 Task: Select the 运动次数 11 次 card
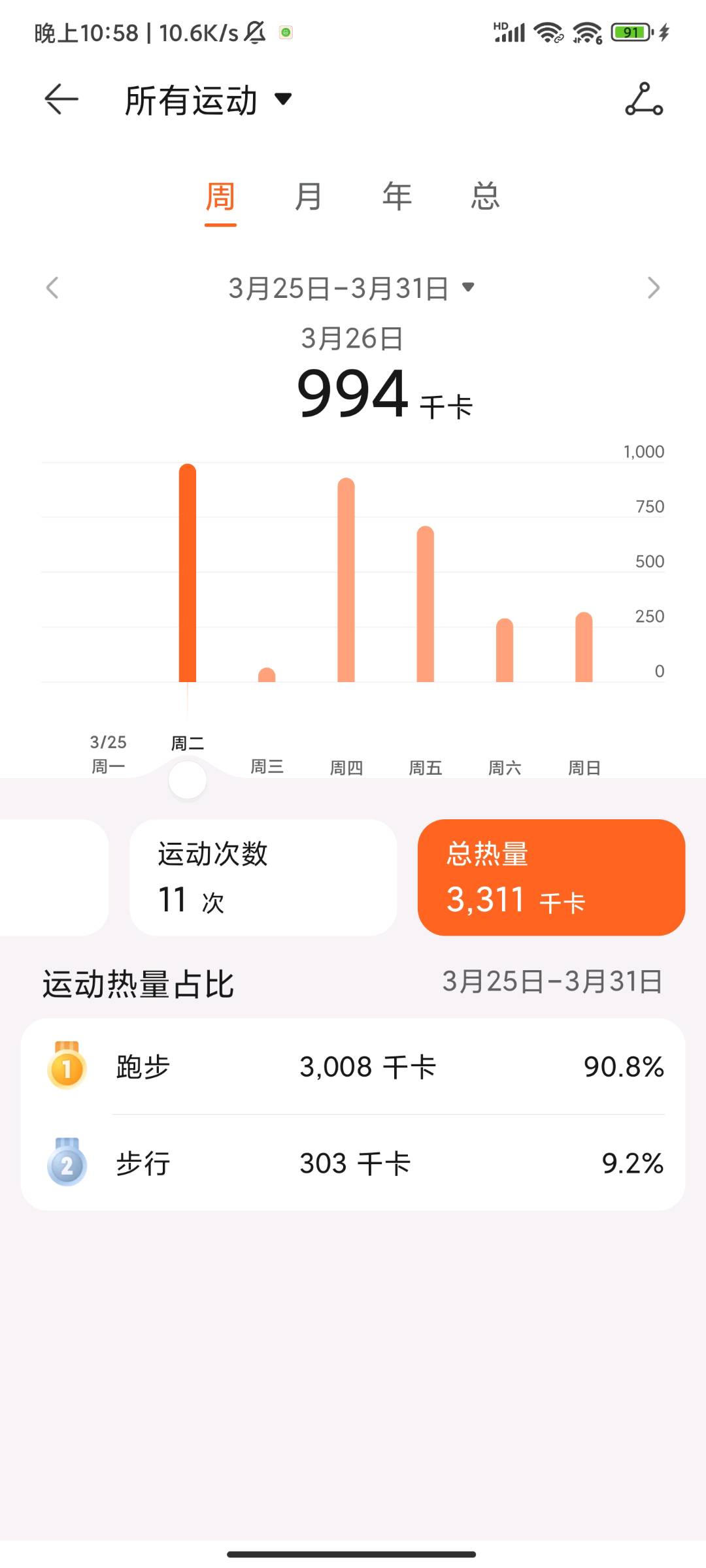tap(263, 877)
